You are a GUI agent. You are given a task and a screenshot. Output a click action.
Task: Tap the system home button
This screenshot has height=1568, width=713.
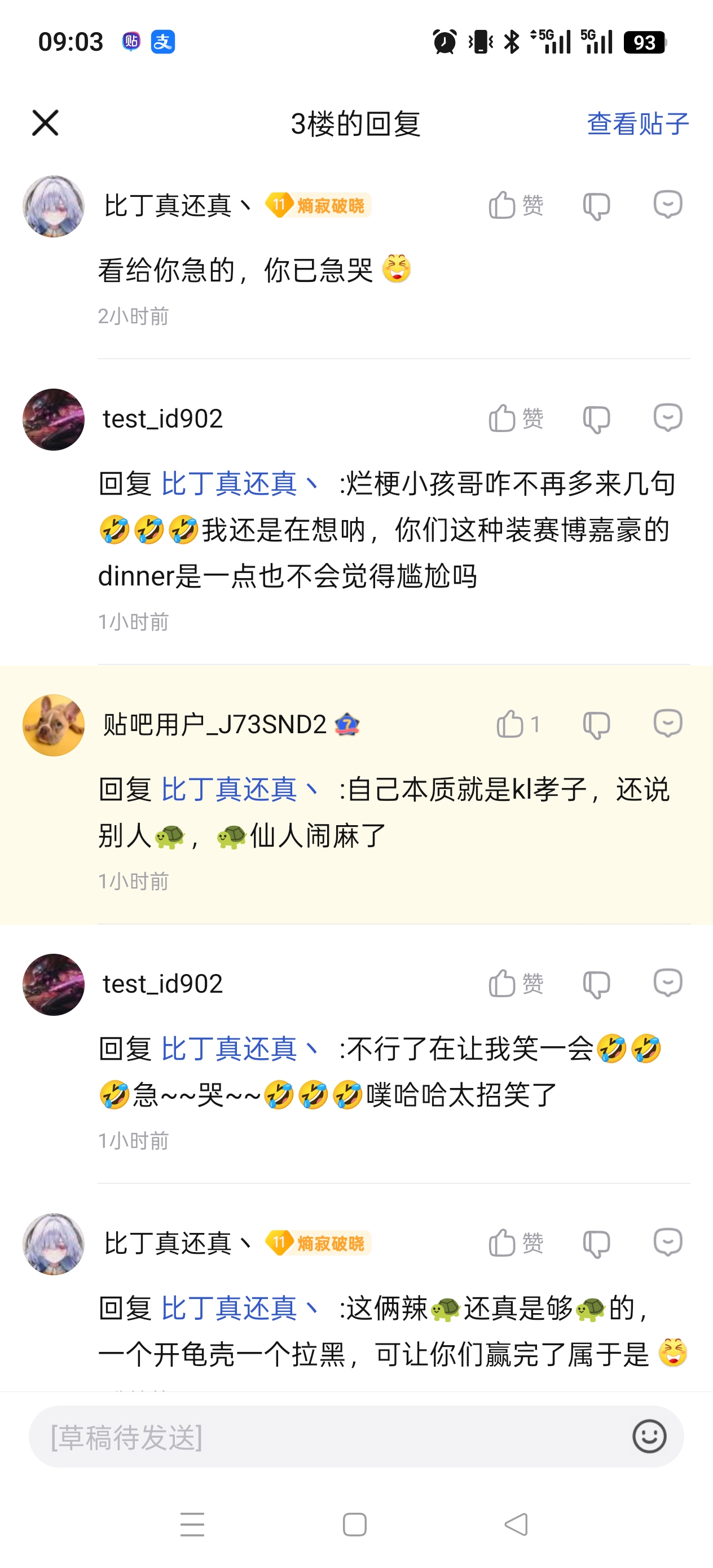click(x=355, y=1525)
